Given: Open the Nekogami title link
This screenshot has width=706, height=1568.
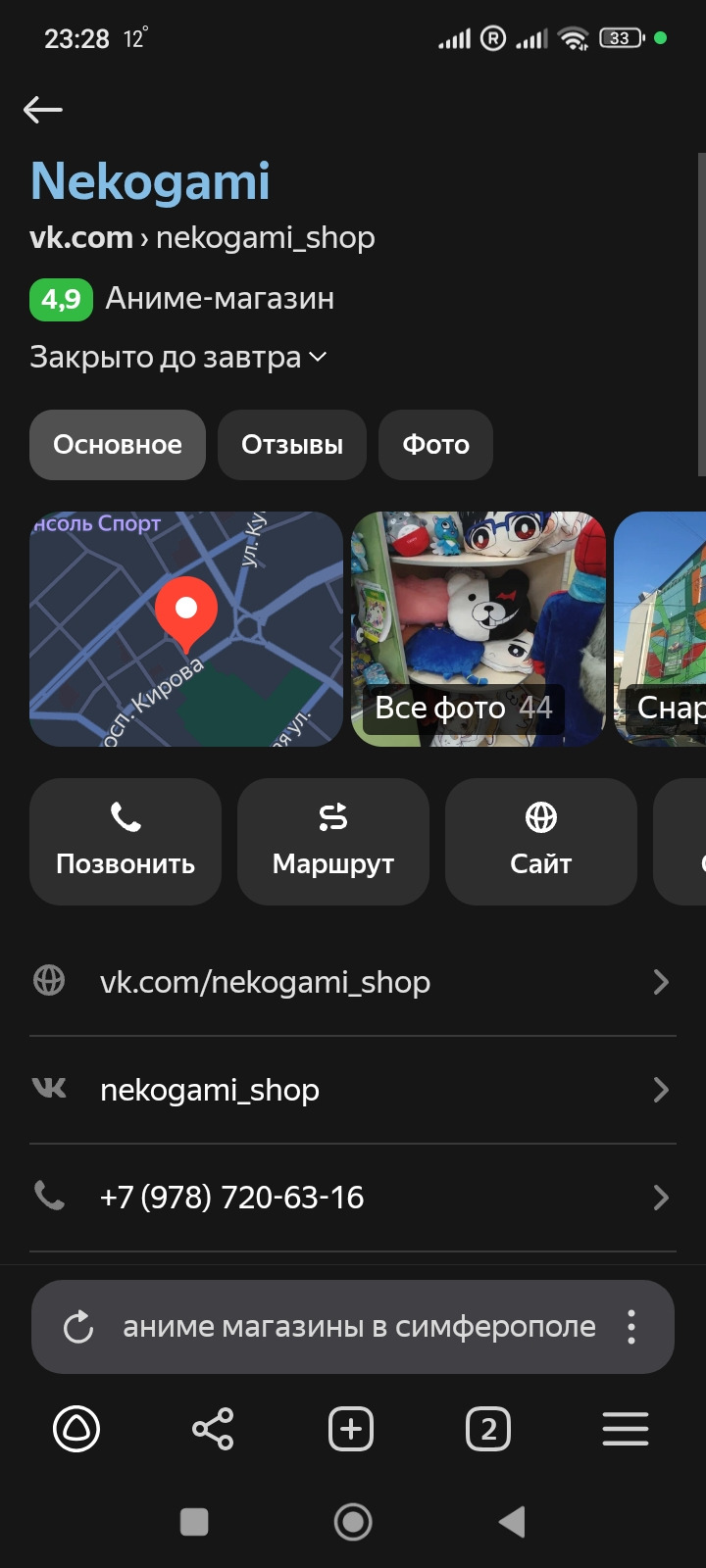Looking at the screenshot, I should coord(150,181).
